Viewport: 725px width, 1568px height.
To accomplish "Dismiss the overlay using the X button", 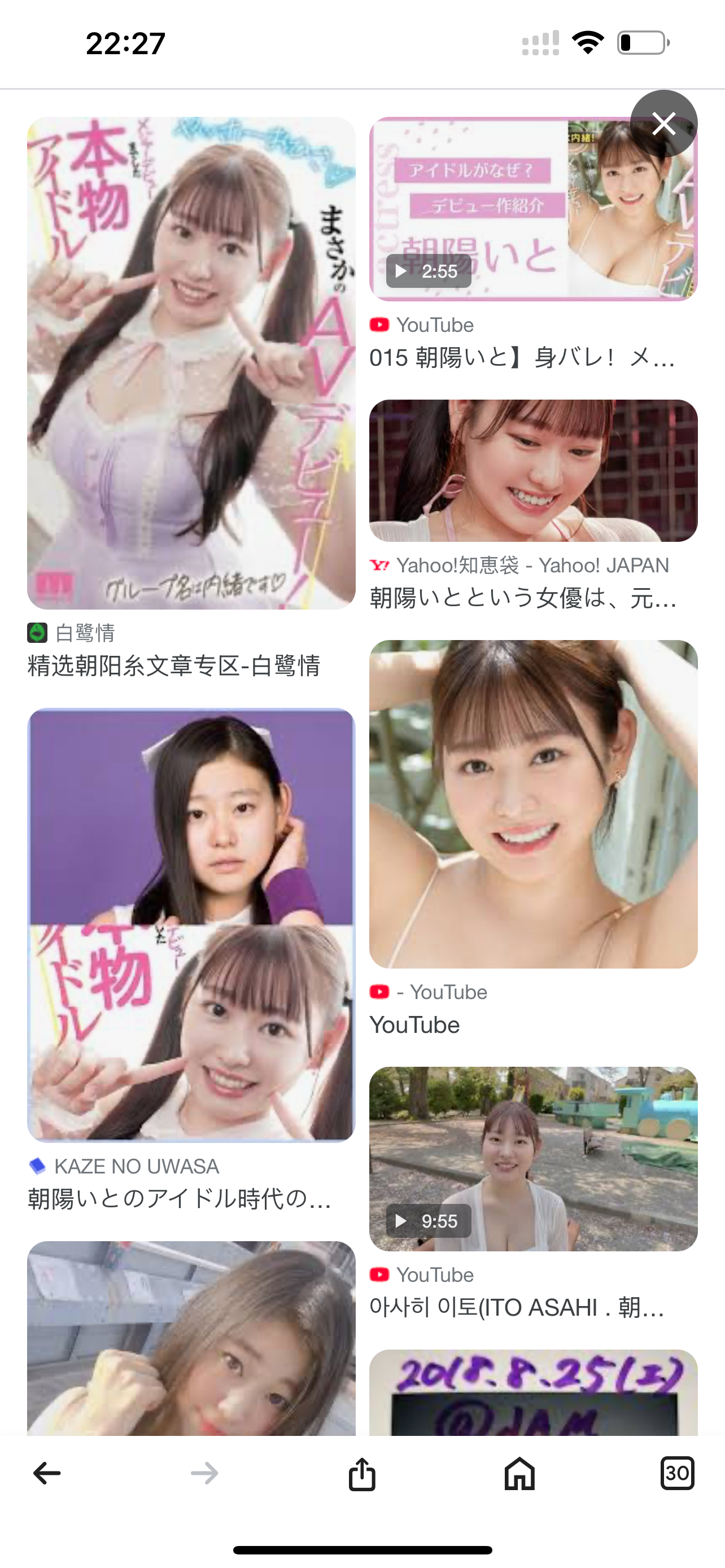I will (x=664, y=124).
